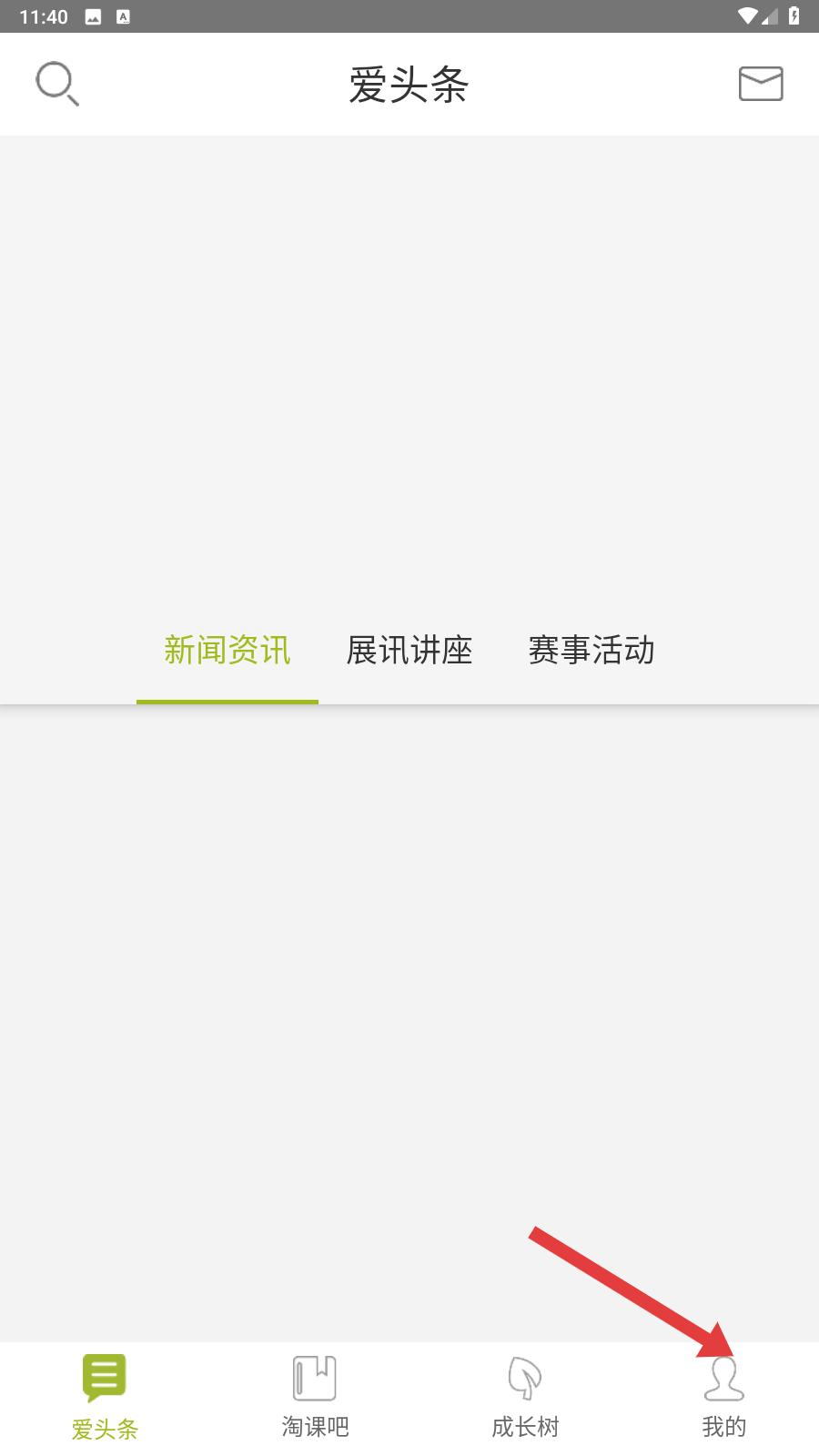Select the 新闻资讯 tab

tap(227, 651)
